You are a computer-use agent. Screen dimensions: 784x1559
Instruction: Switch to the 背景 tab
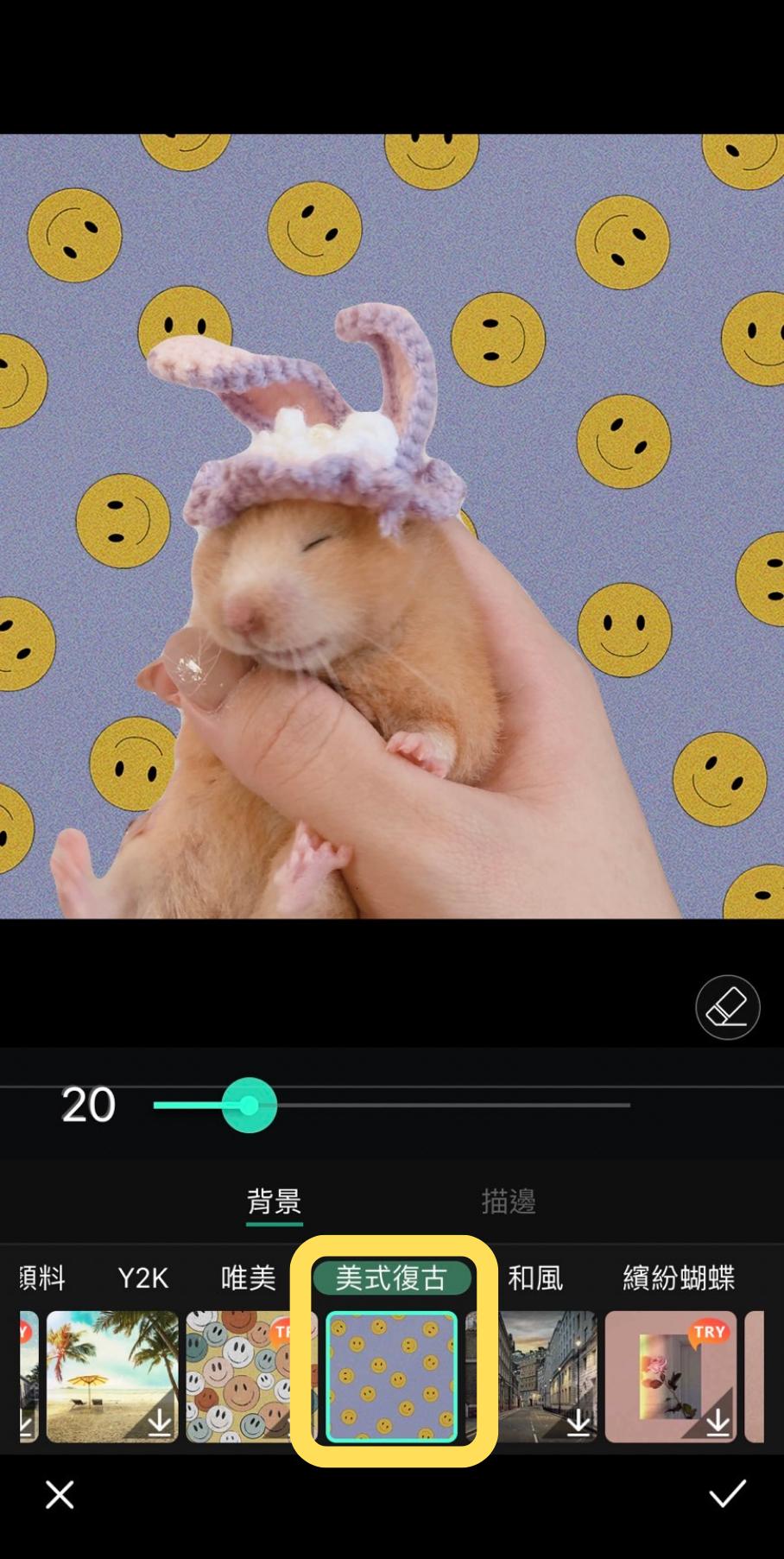coord(274,1201)
